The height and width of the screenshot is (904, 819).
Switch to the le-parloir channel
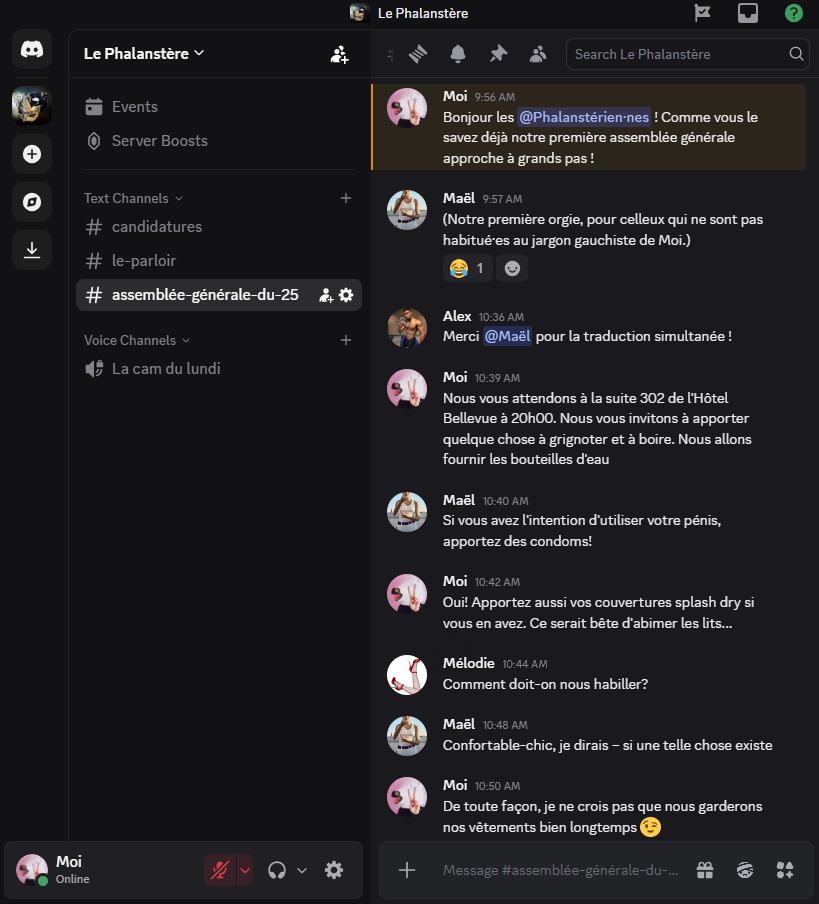click(x=143, y=261)
